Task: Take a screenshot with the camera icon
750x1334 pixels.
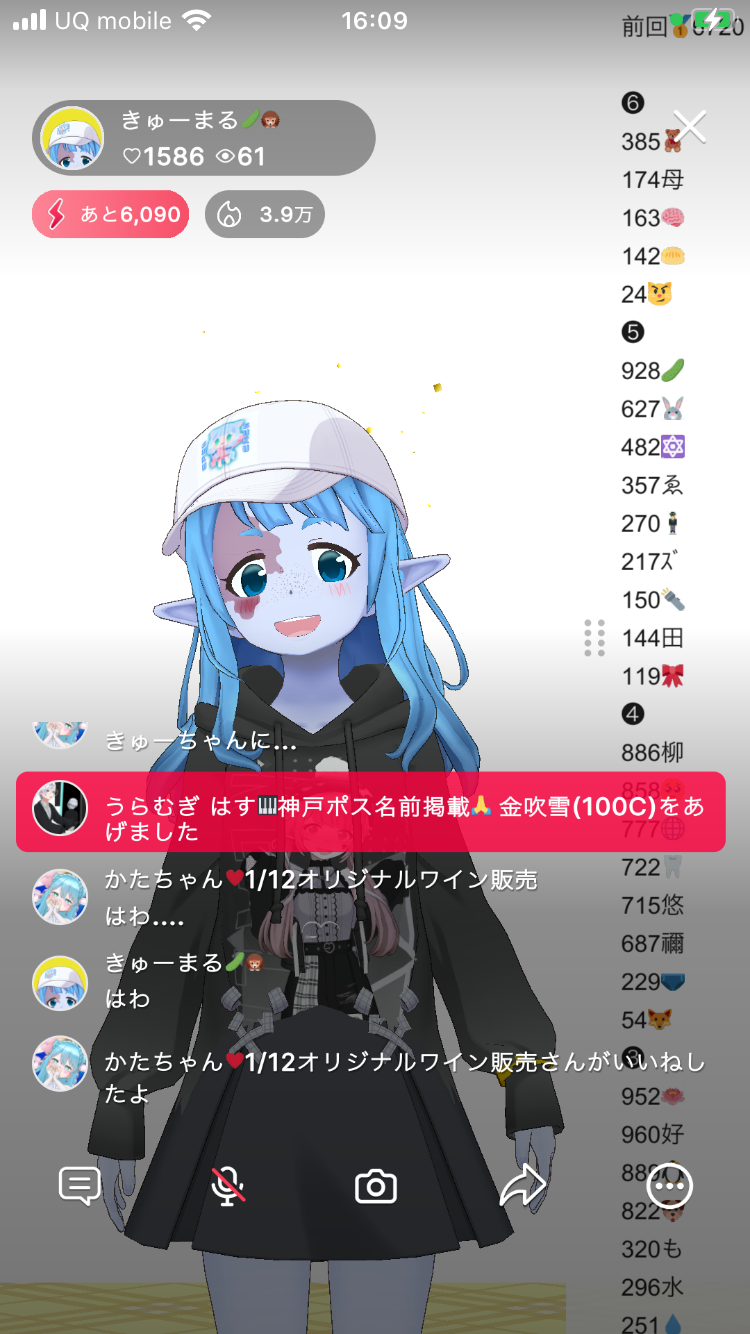Action: pos(376,1186)
